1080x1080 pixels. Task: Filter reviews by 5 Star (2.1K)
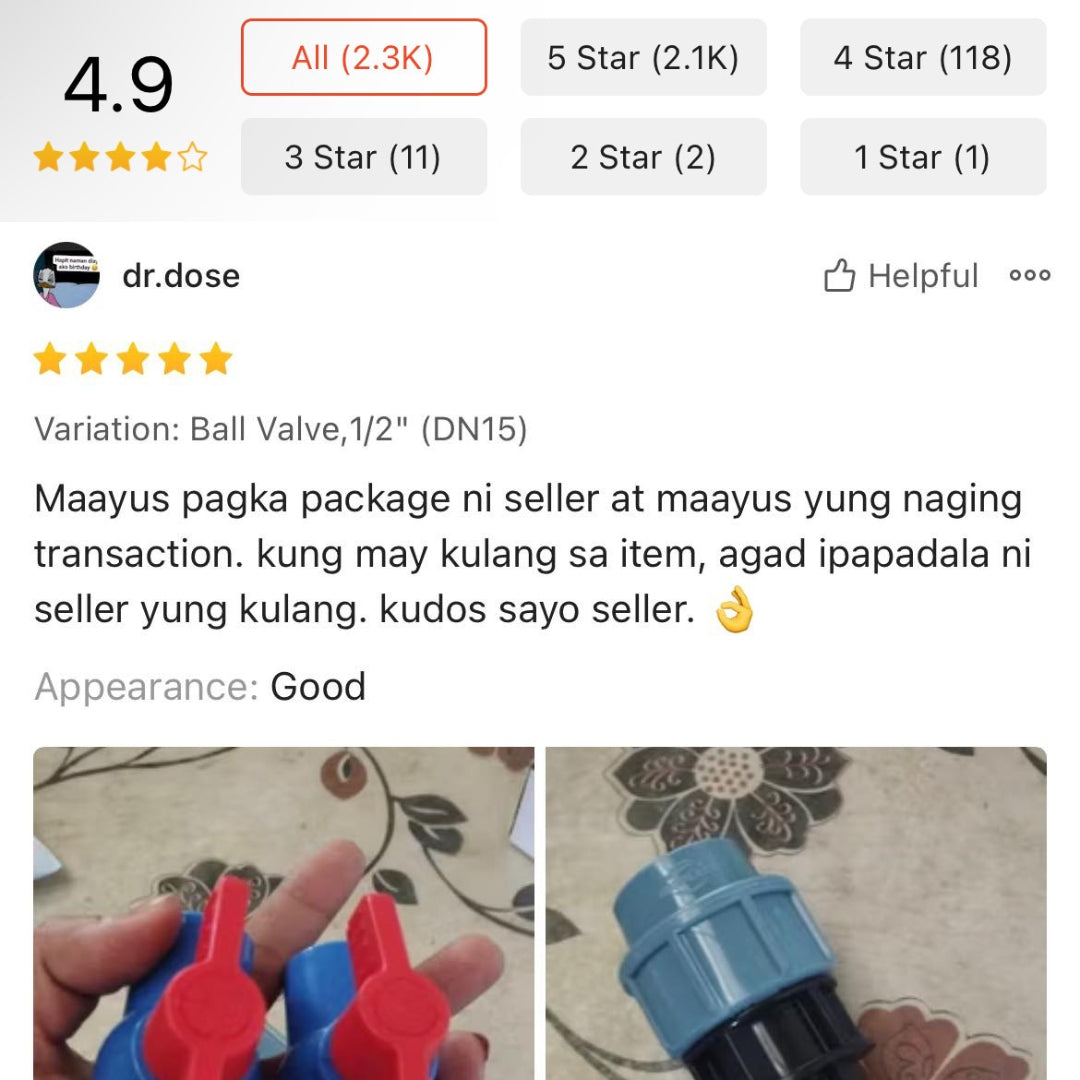(x=643, y=58)
